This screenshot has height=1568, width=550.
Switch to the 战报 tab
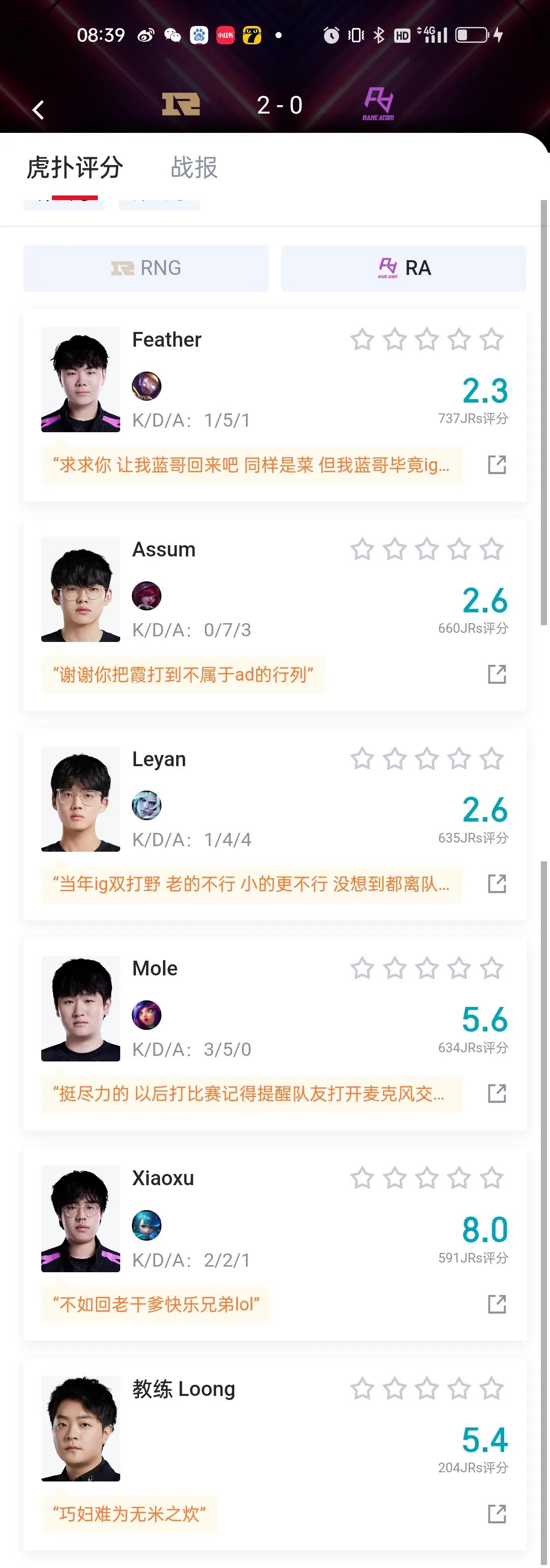click(x=194, y=167)
